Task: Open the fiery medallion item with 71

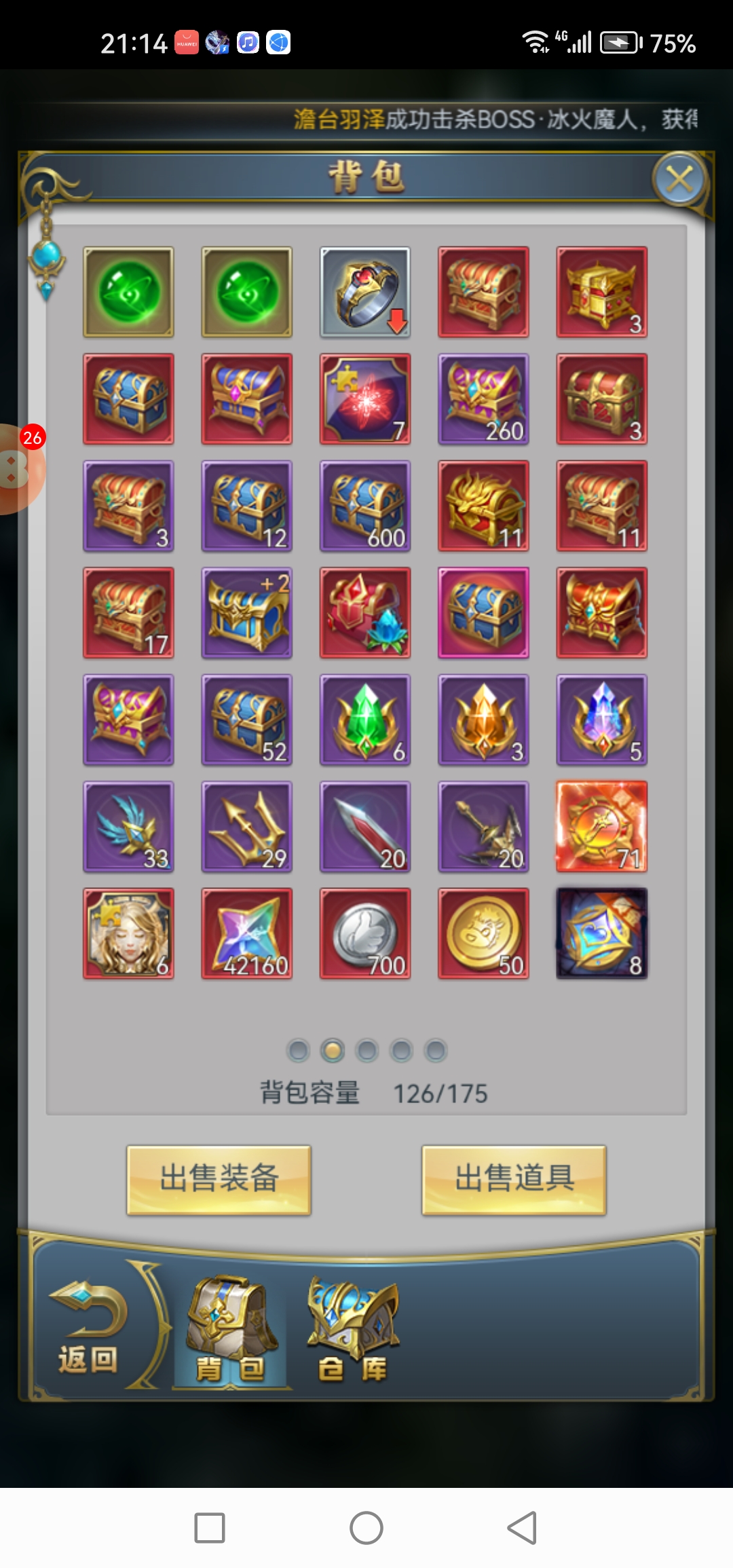Action: click(601, 827)
